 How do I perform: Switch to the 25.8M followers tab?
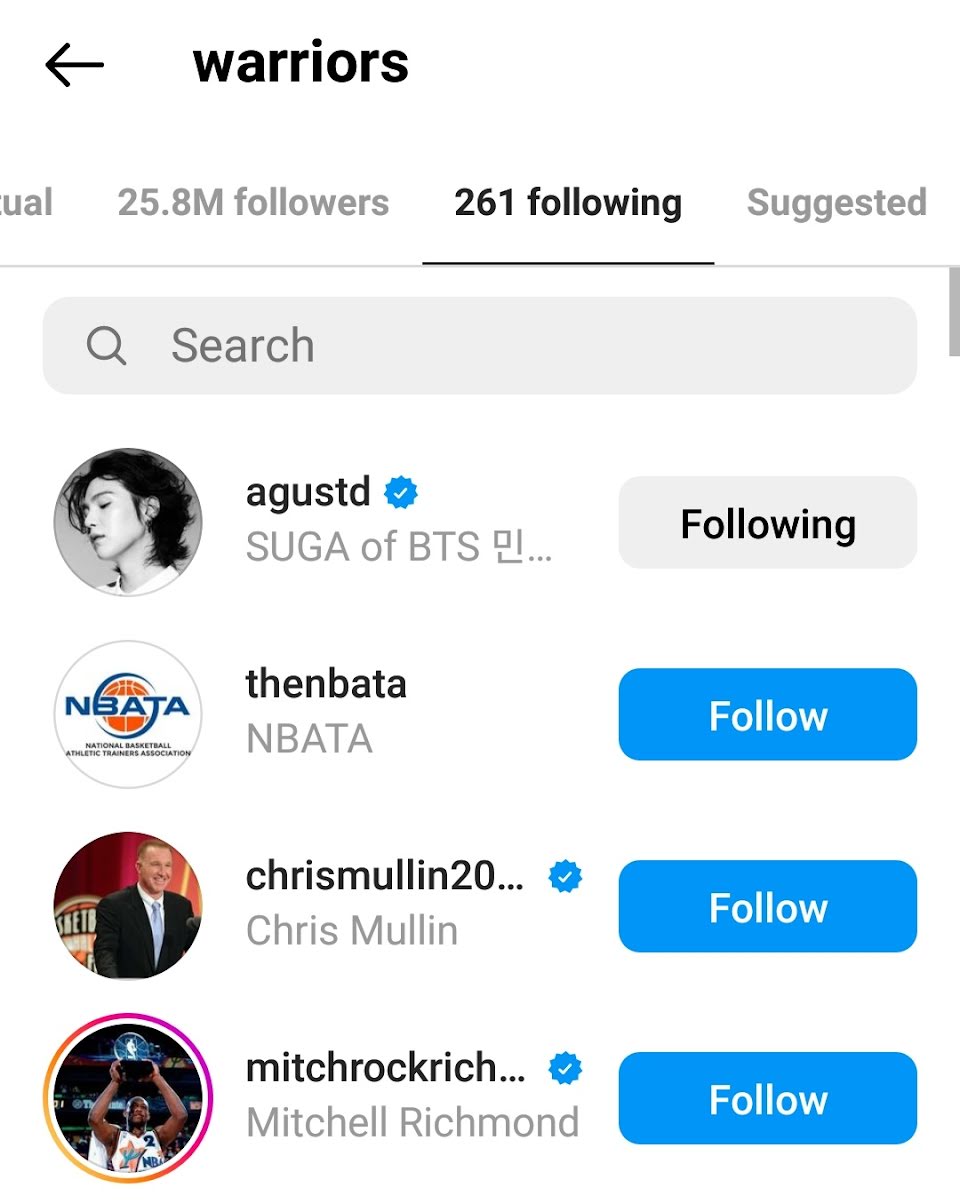pos(253,203)
